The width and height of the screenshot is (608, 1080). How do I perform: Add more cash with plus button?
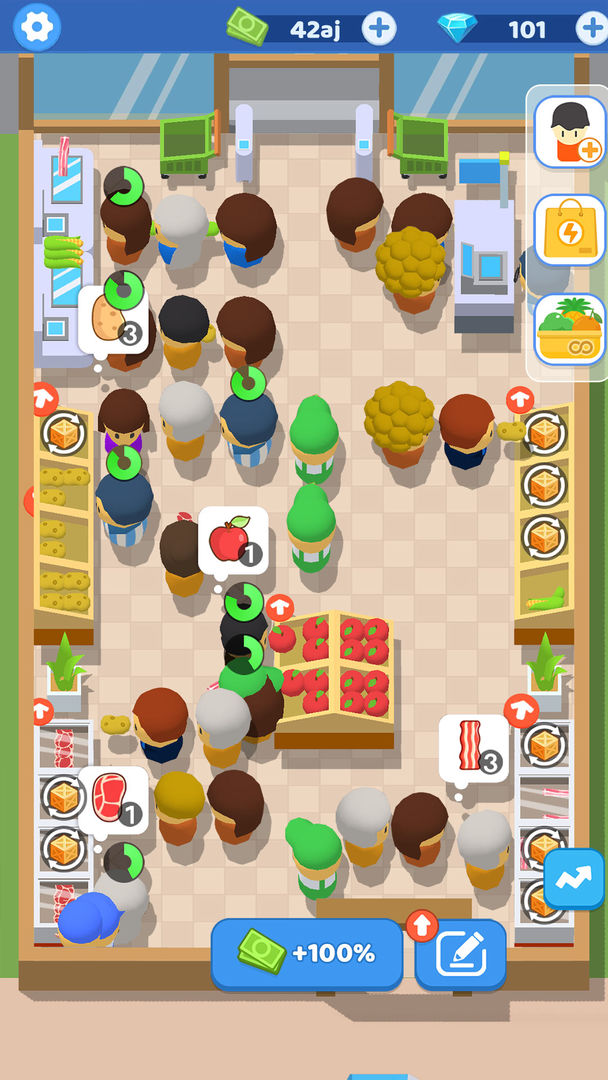(x=378, y=28)
